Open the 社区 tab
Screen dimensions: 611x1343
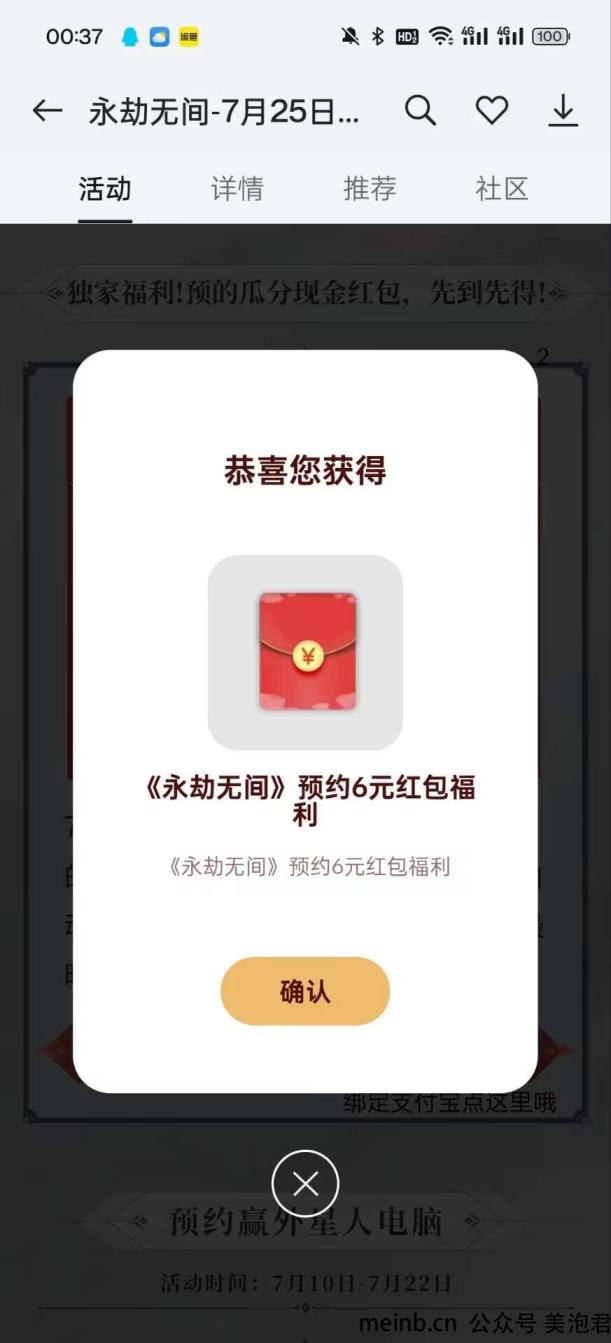coord(501,189)
